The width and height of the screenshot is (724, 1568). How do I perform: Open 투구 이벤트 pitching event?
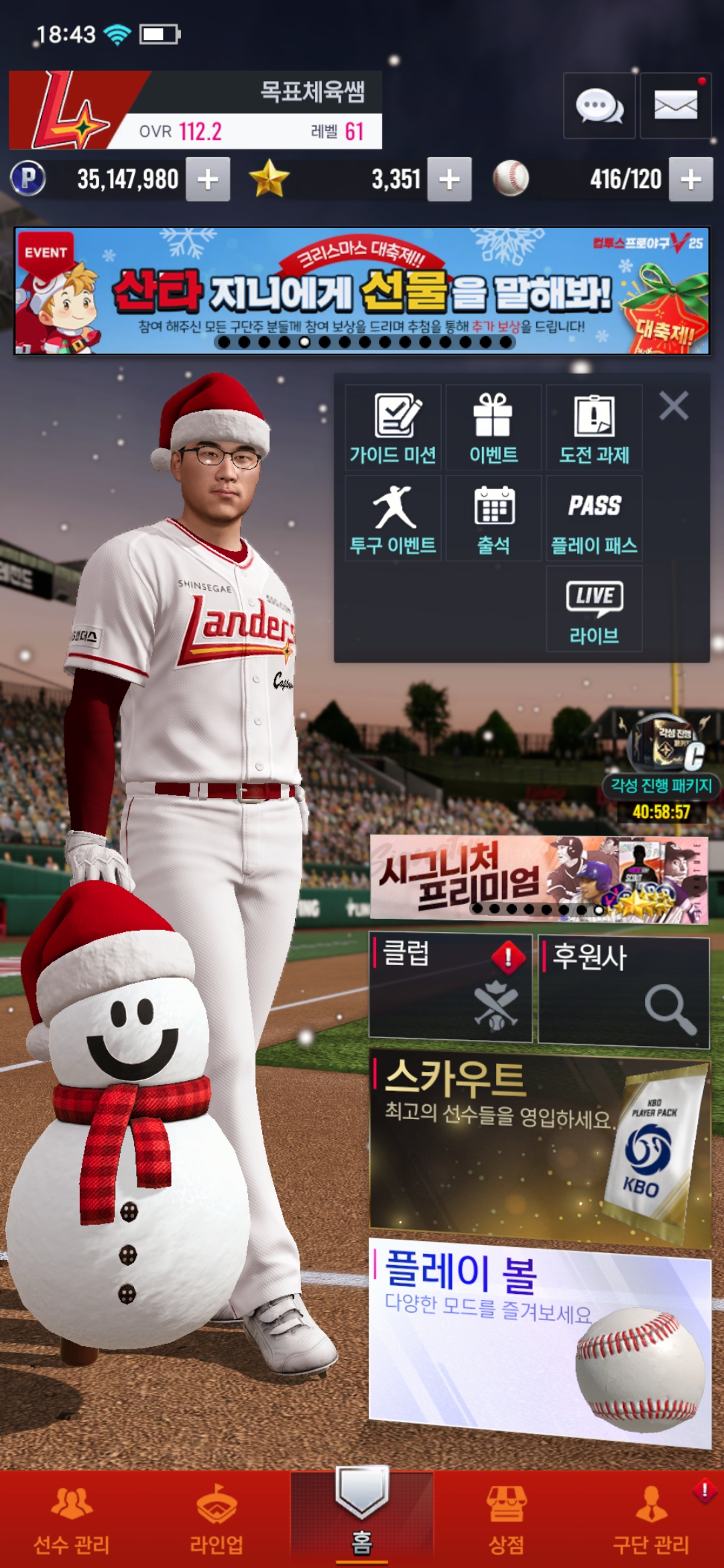tap(393, 518)
